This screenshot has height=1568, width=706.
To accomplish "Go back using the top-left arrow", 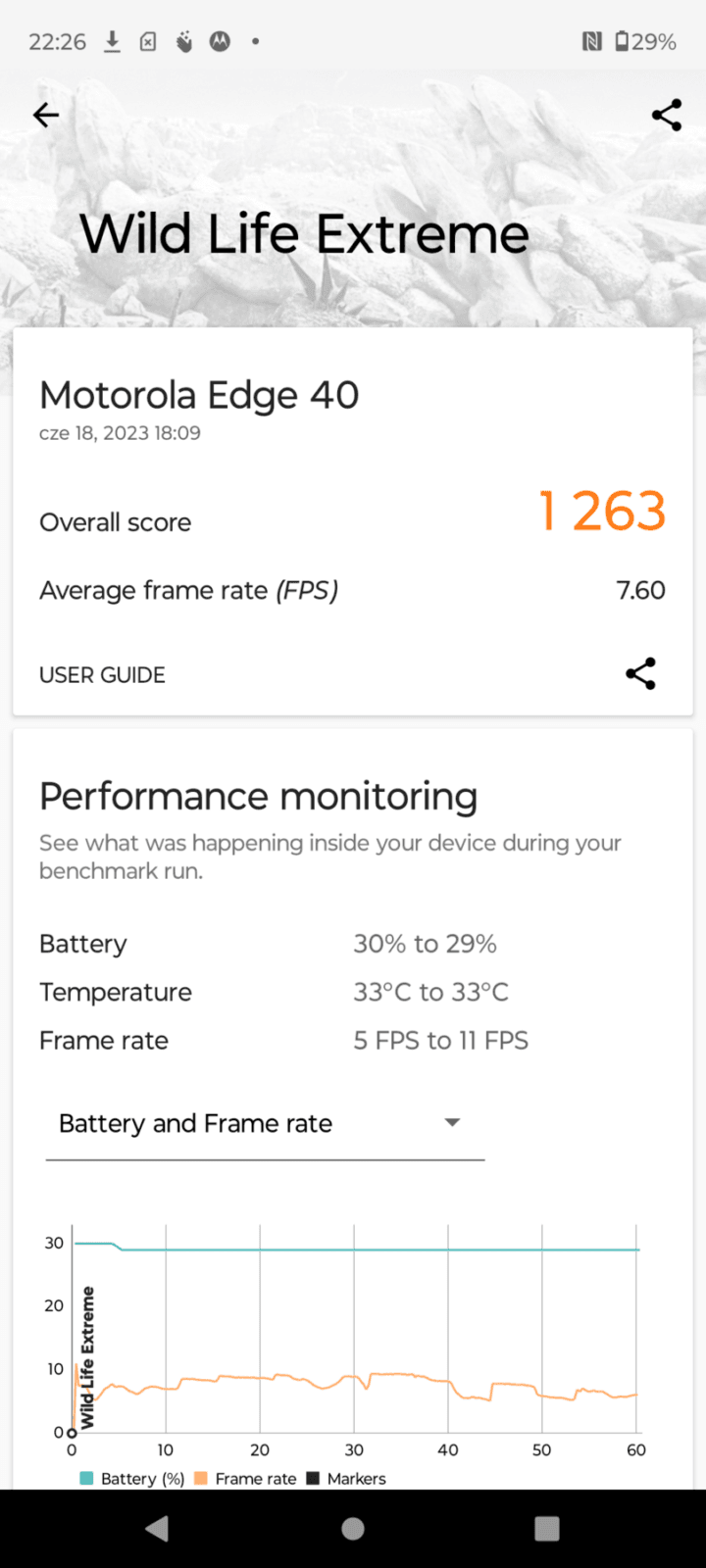I will (x=46, y=115).
